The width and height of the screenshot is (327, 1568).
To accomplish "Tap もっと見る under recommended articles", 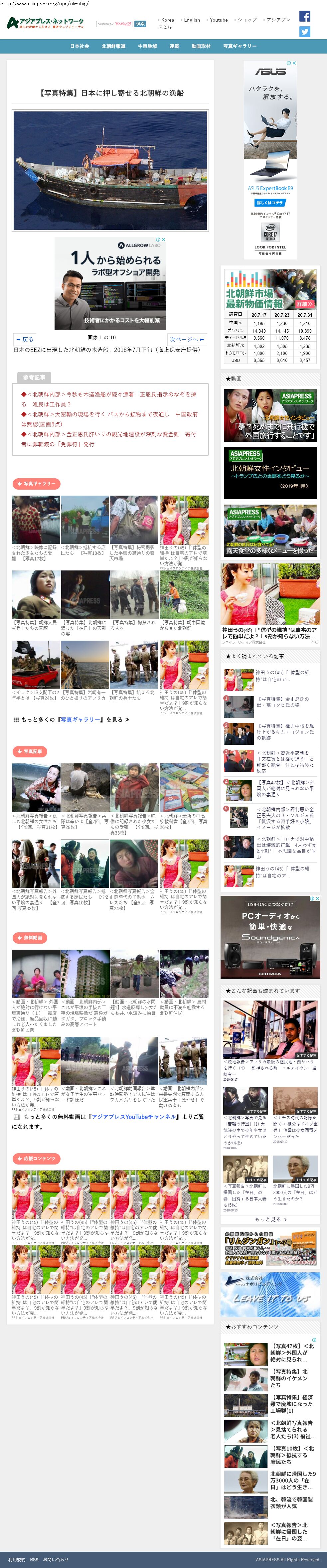I will pyautogui.click(x=270, y=1219).
